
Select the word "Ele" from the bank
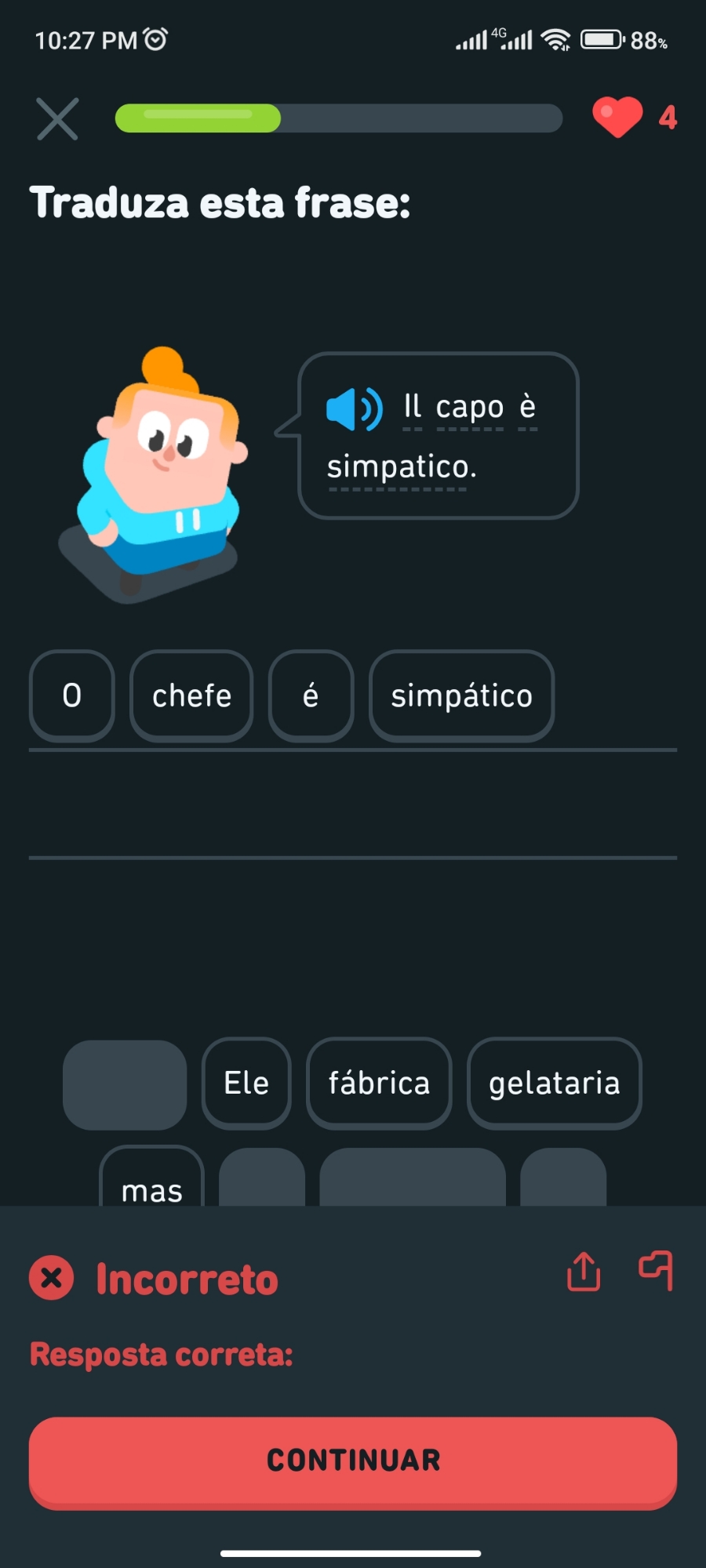[x=246, y=1083]
